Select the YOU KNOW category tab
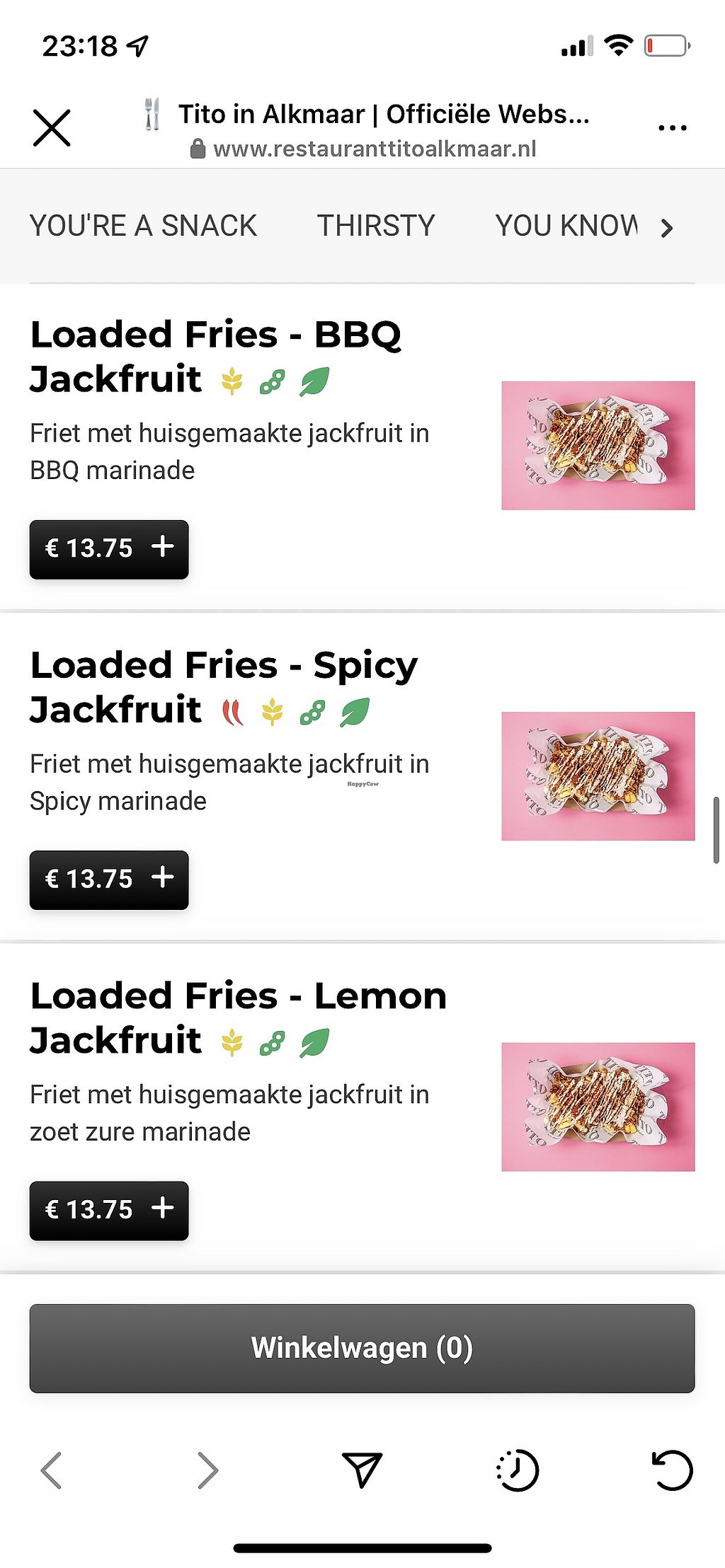 click(566, 226)
